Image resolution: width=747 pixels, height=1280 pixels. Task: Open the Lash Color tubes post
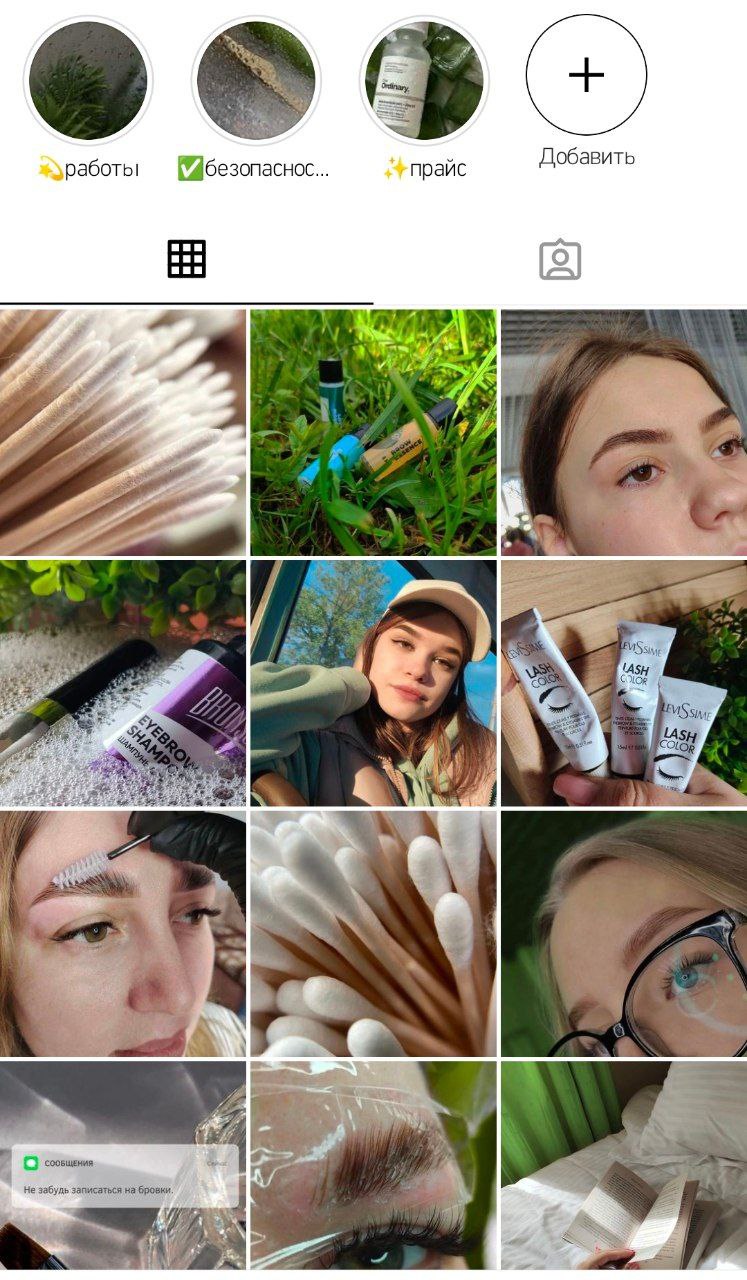pyautogui.click(x=624, y=683)
